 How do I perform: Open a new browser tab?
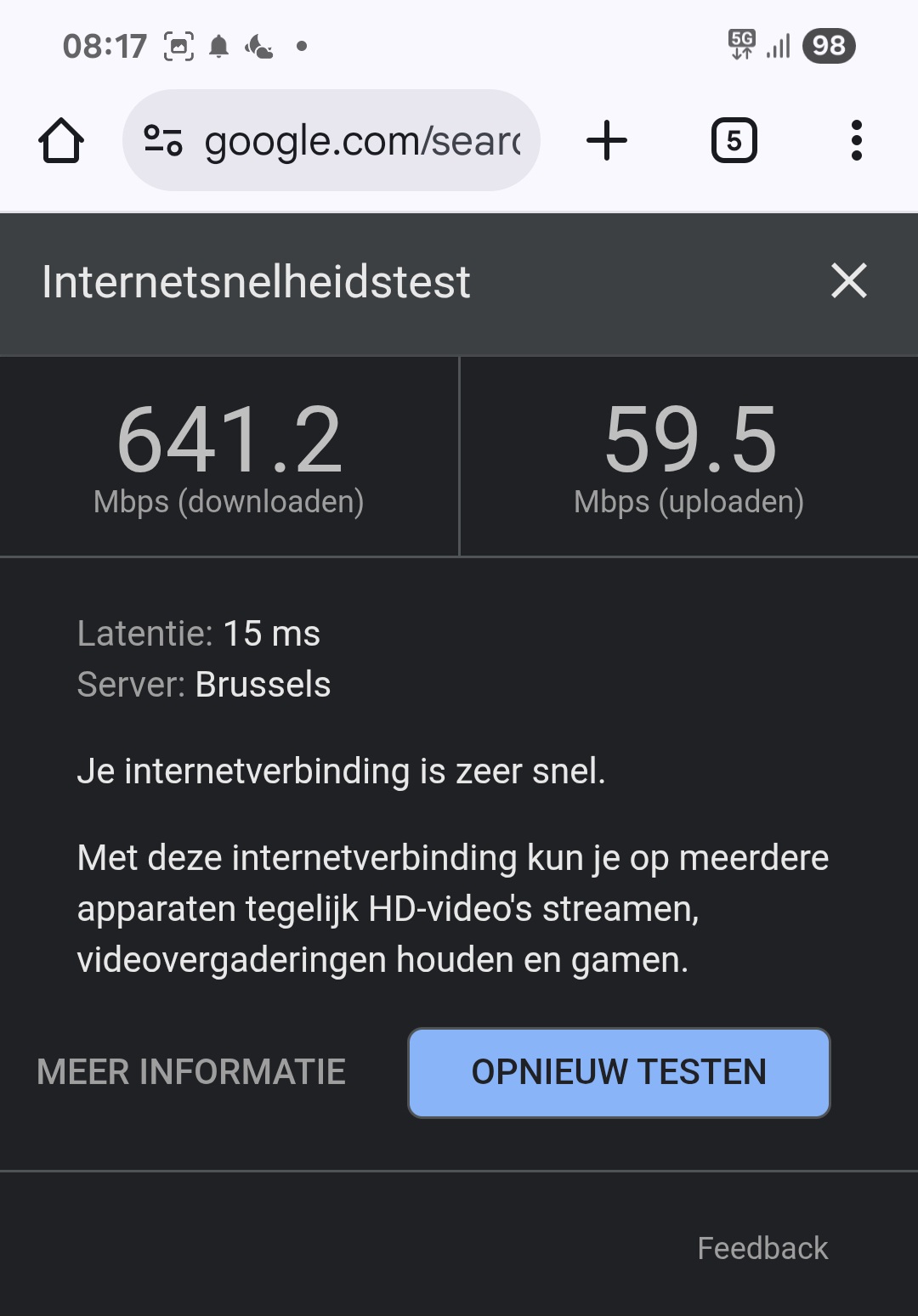607,141
